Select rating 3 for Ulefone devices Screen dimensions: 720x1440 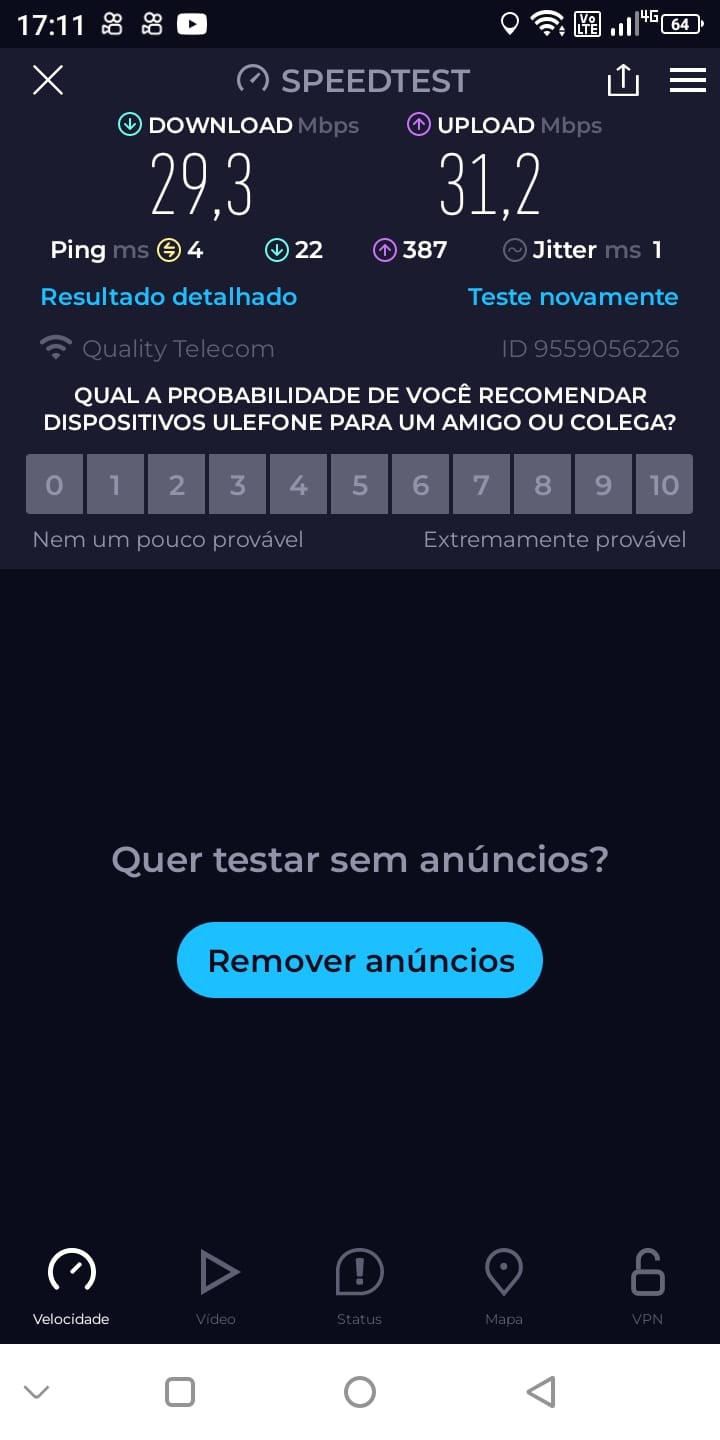237,485
